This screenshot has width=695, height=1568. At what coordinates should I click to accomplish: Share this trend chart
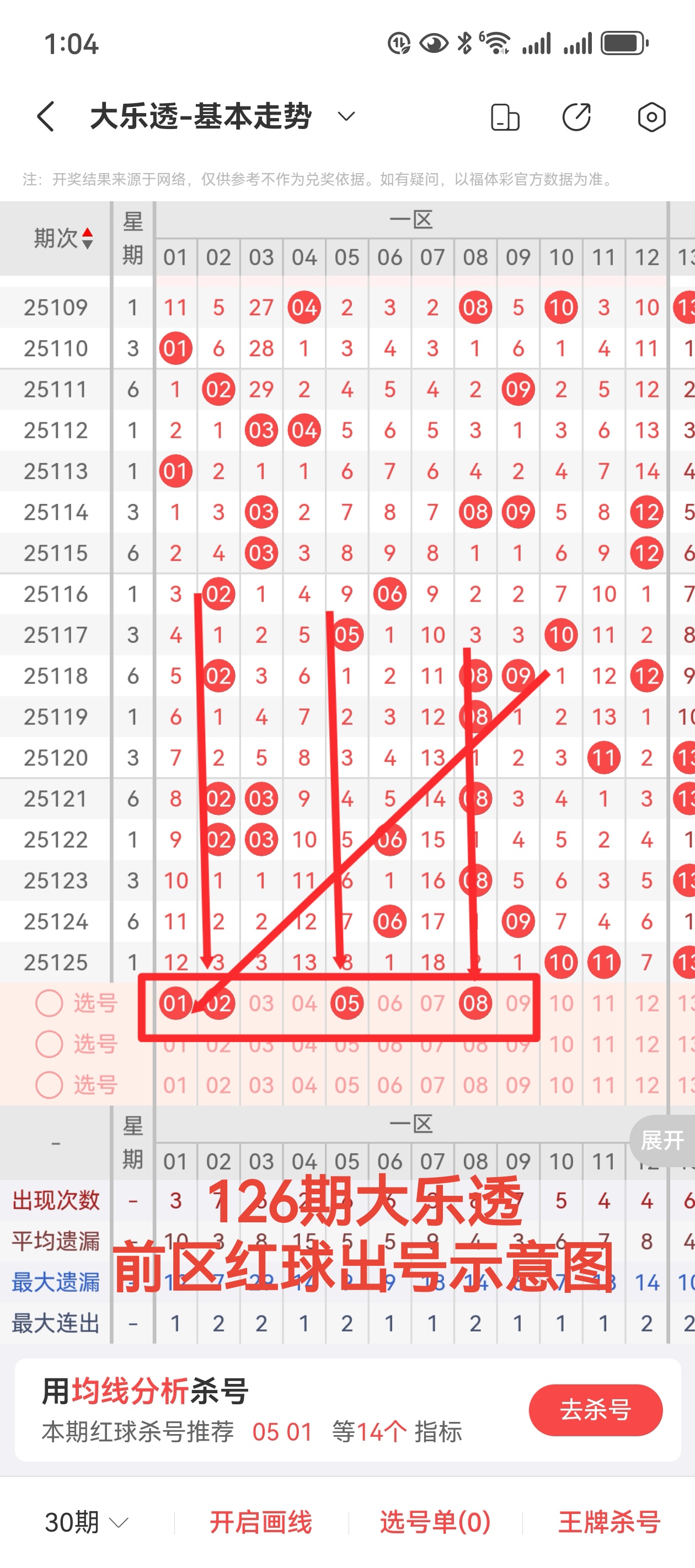point(576,117)
